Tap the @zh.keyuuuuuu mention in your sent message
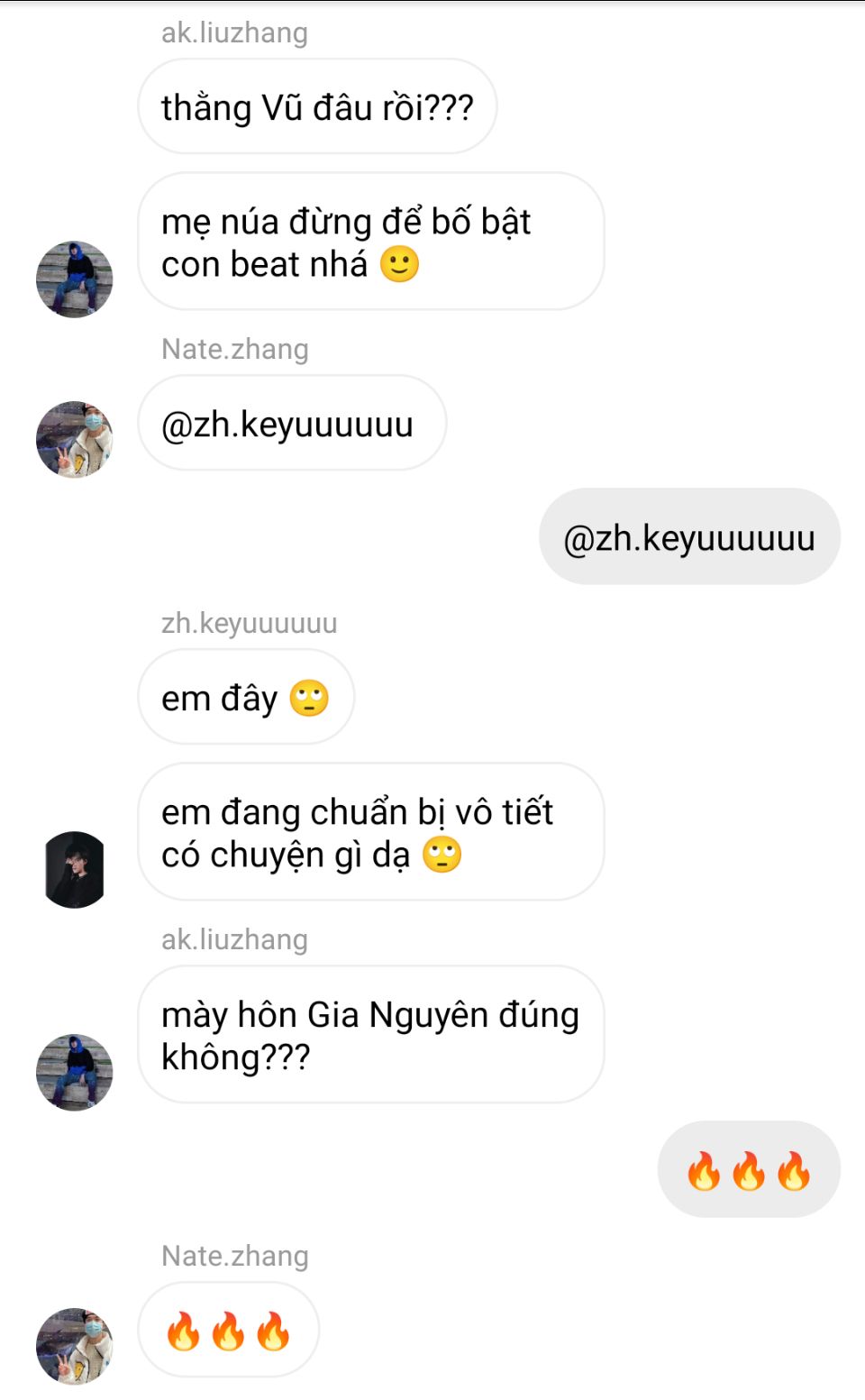Screen dimensions: 865x1400 [689, 537]
